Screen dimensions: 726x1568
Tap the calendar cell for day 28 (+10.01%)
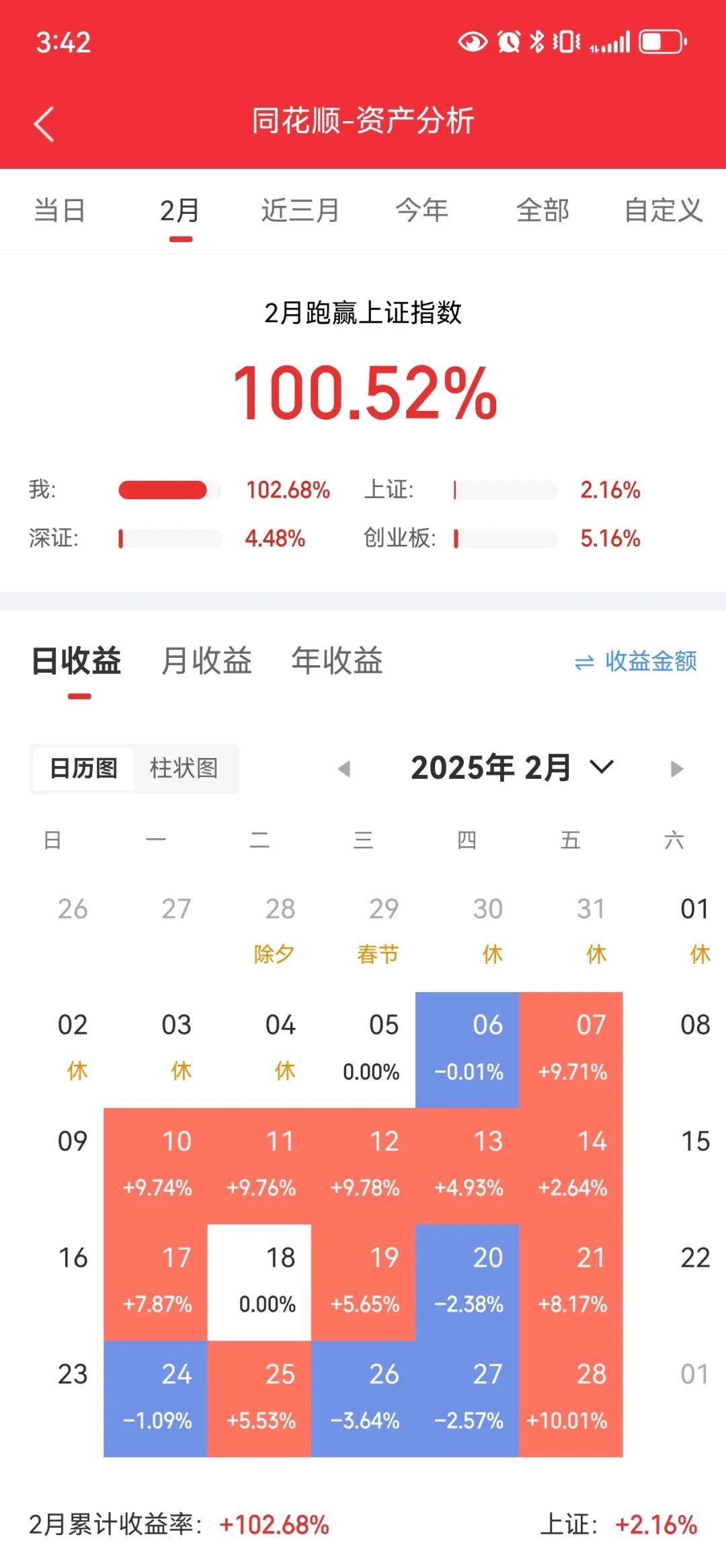[571, 1399]
